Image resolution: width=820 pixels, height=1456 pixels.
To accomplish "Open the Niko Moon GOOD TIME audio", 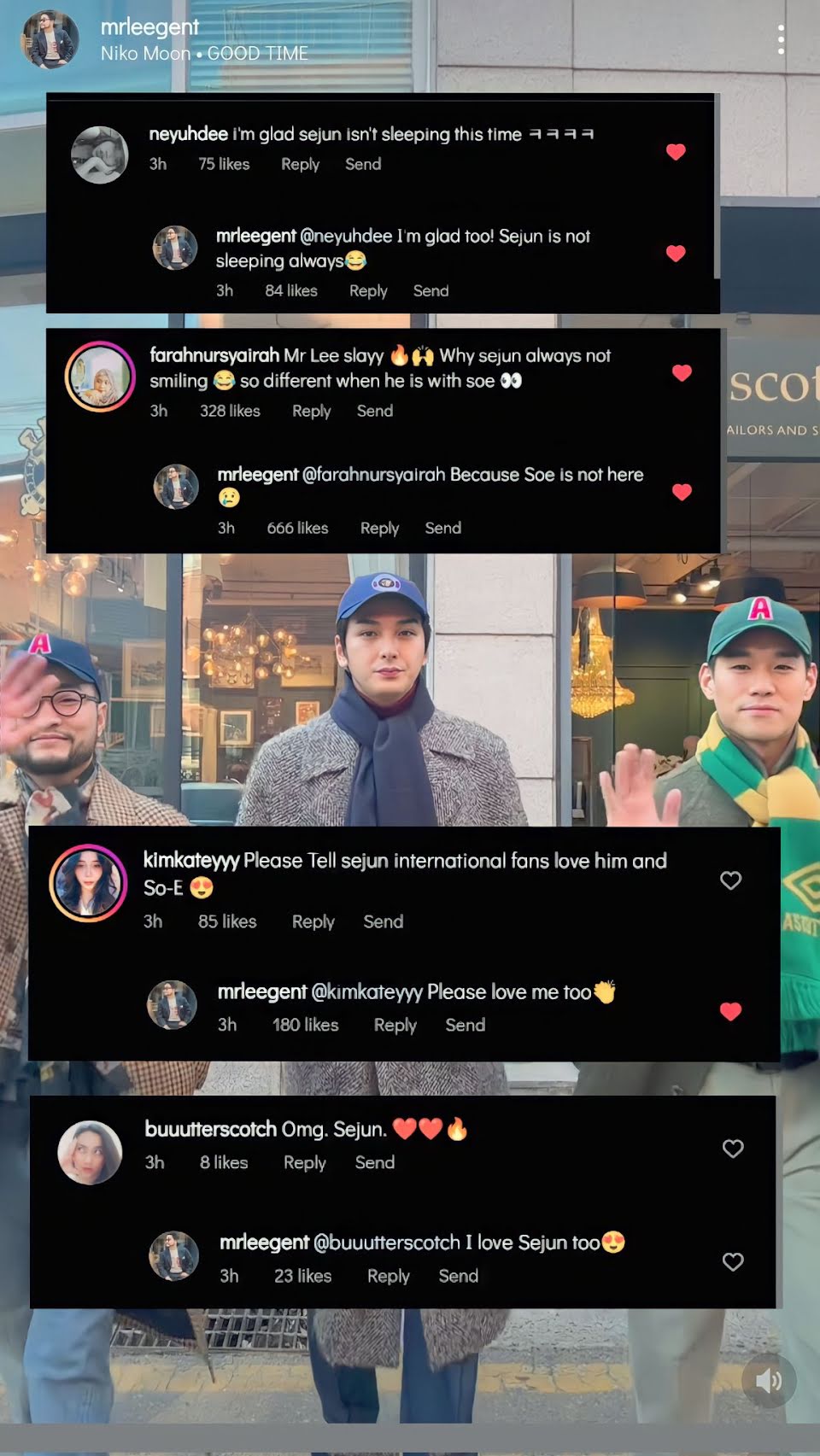I will click(204, 54).
